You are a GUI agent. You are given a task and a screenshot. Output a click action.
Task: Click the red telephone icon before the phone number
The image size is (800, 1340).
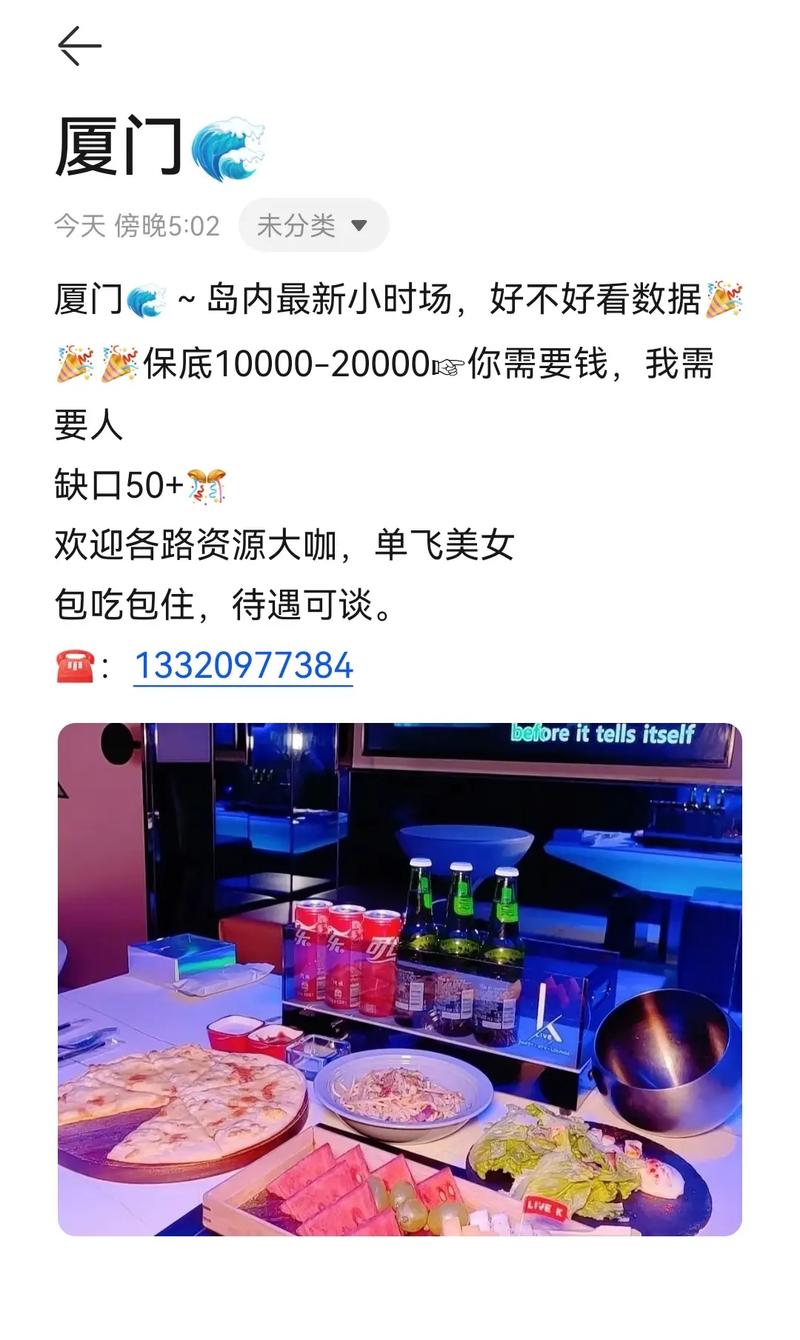tap(73, 663)
